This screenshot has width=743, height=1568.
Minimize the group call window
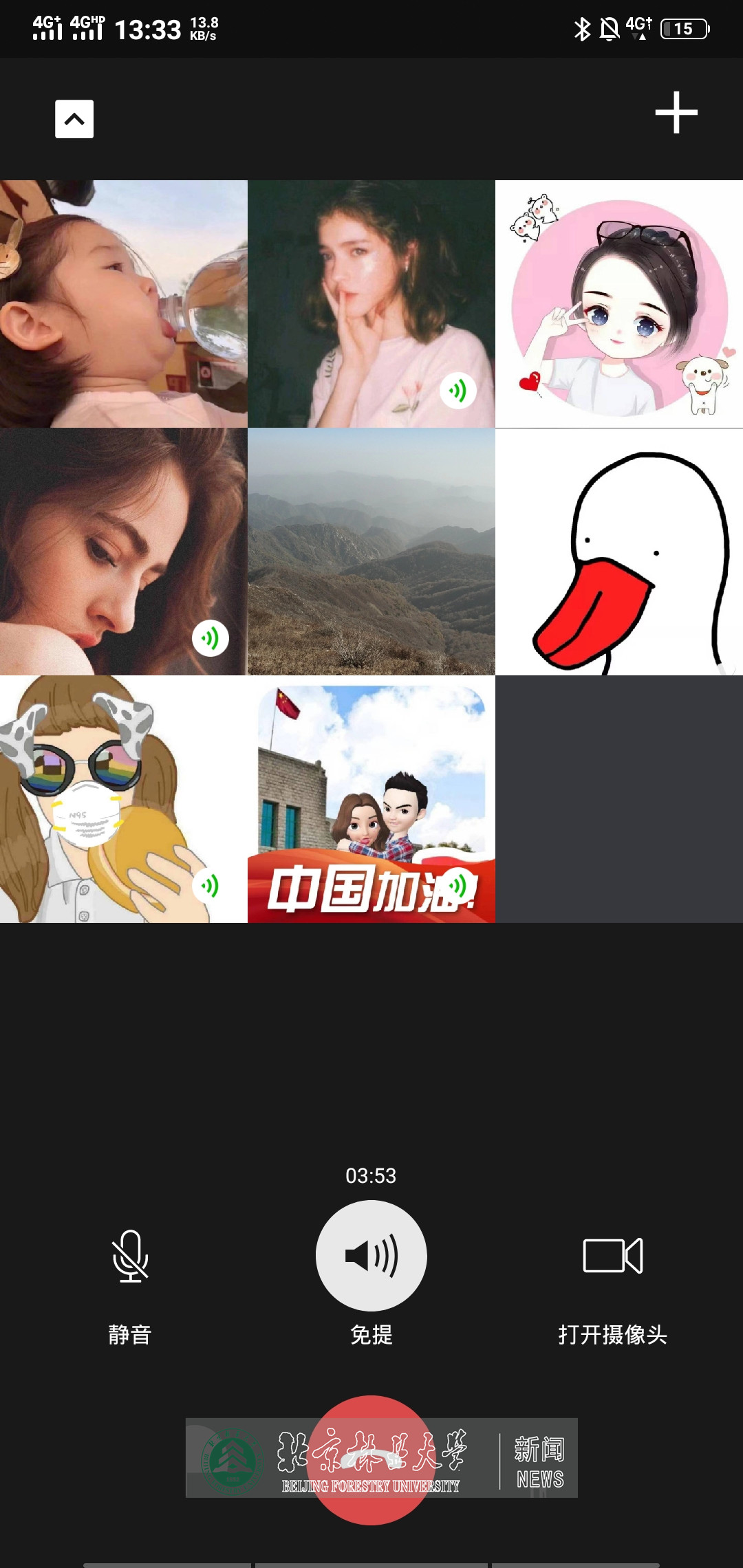click(x=74, y=119)
